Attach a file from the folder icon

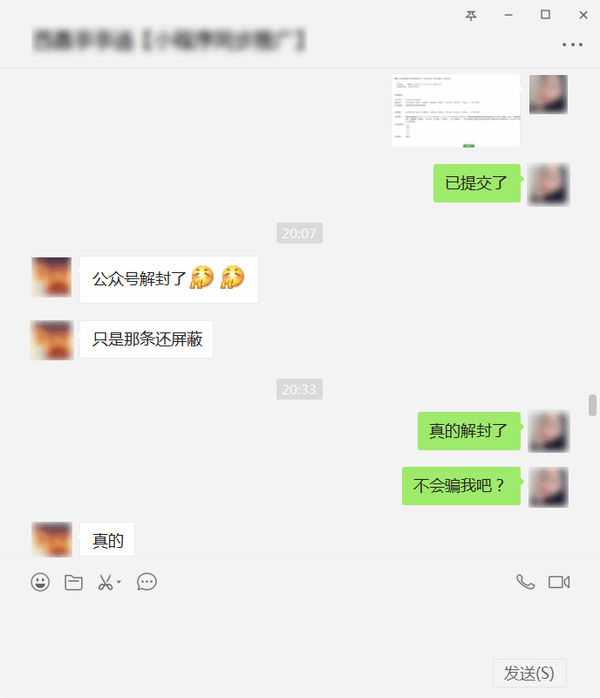[x=73, y=582]
